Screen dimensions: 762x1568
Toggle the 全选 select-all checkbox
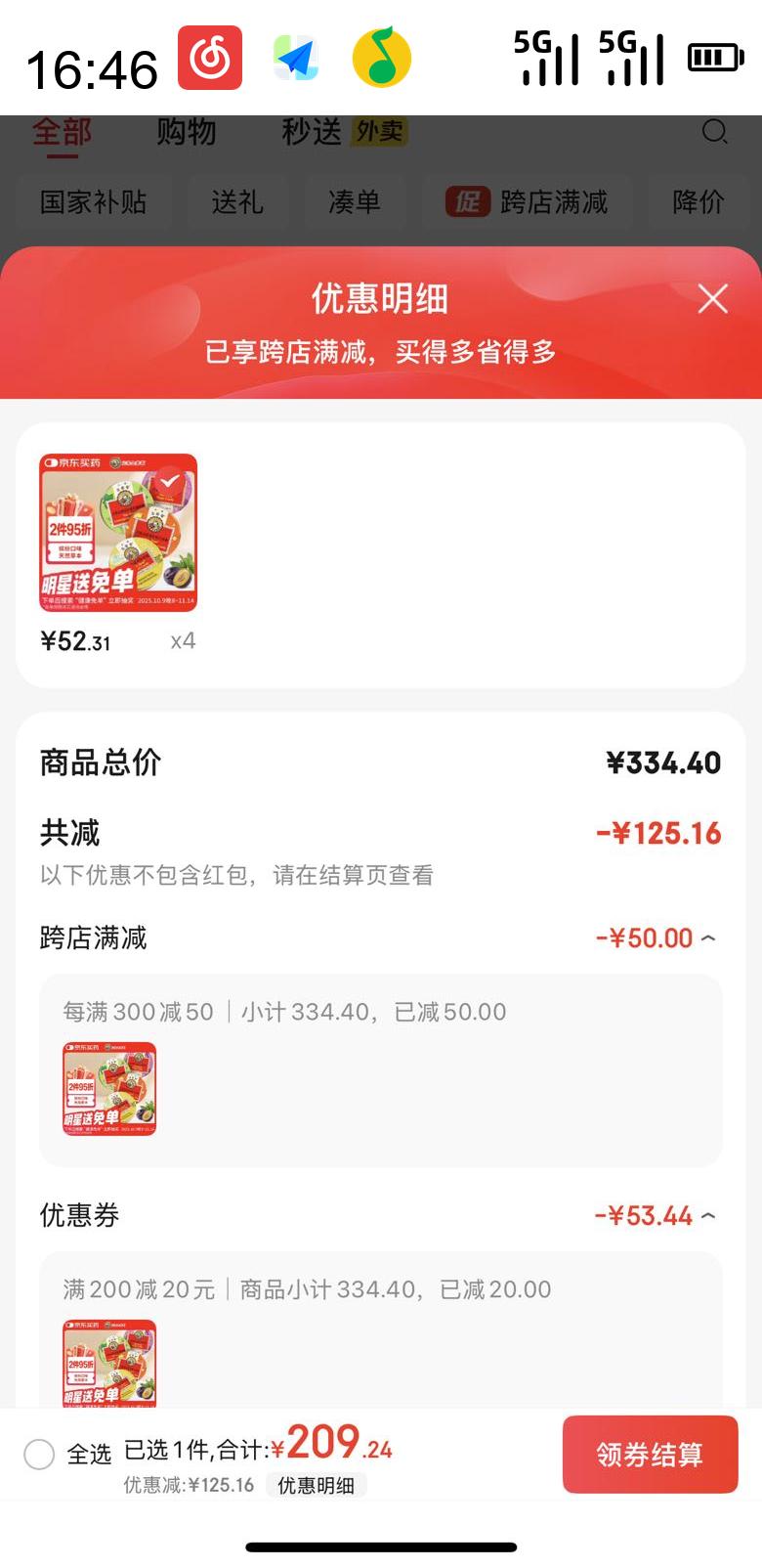click(x=39, y=1454)
